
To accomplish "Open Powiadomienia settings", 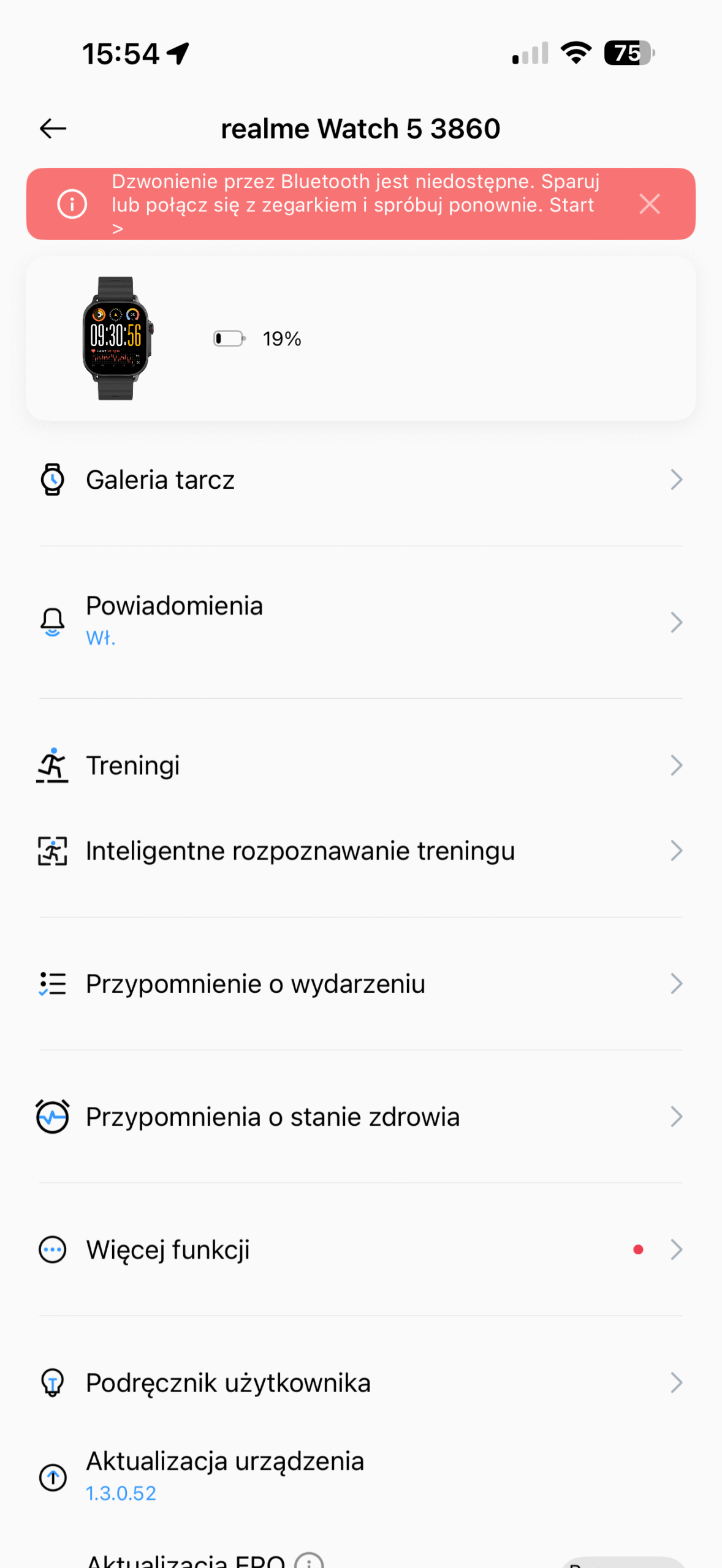I will 360,621.
